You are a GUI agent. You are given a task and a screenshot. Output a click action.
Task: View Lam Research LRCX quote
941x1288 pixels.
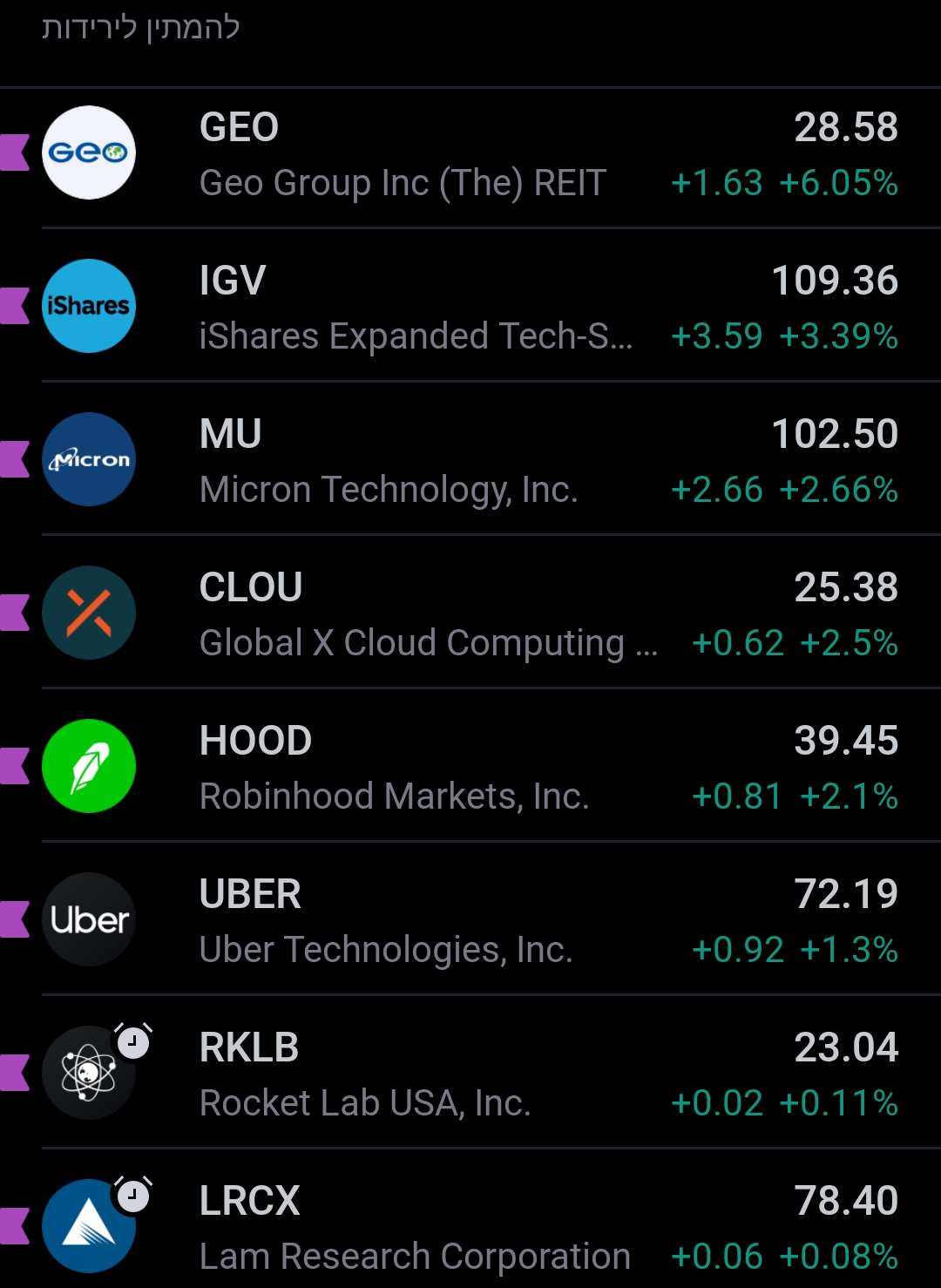(x=470, y=1226)
